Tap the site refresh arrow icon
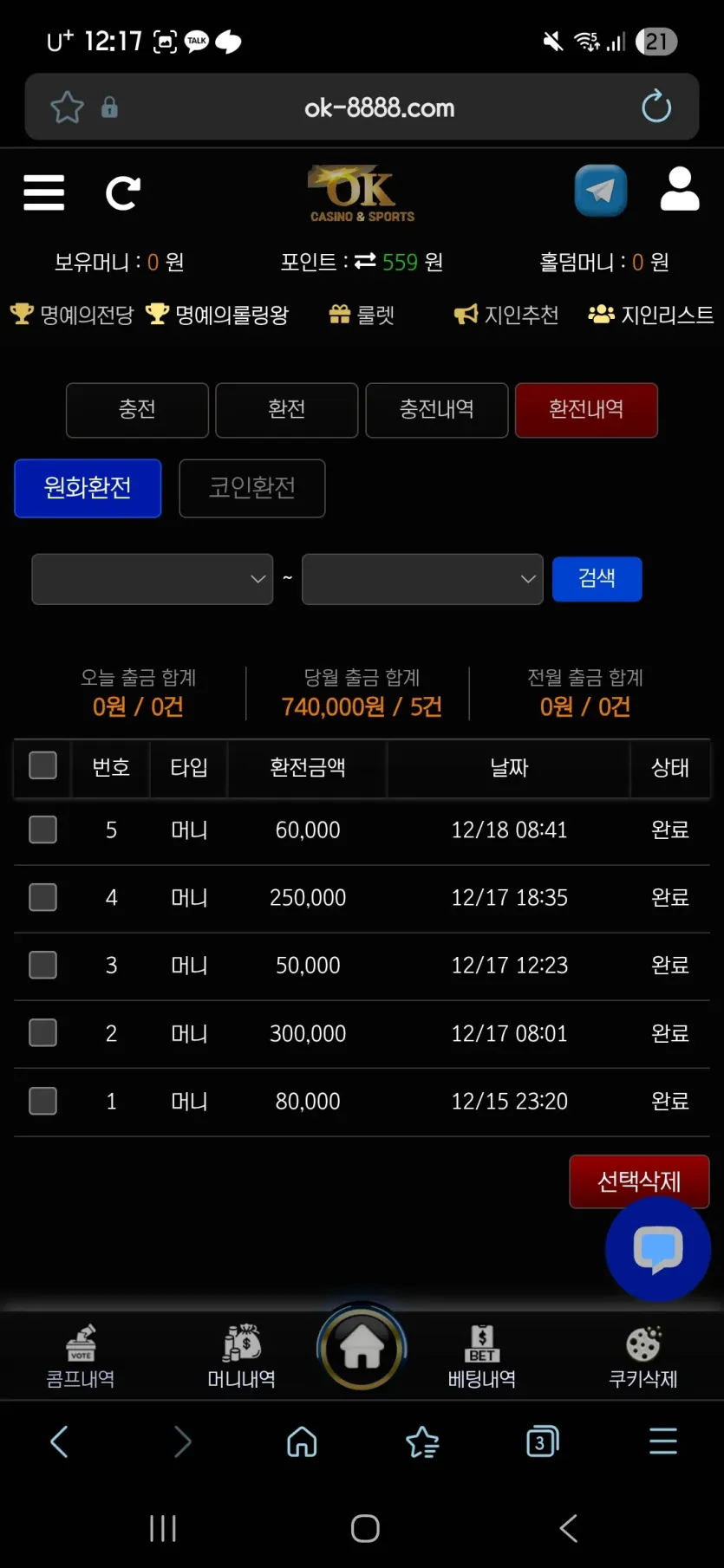This screenshot has width=724, height=1568. click(122, 192)
